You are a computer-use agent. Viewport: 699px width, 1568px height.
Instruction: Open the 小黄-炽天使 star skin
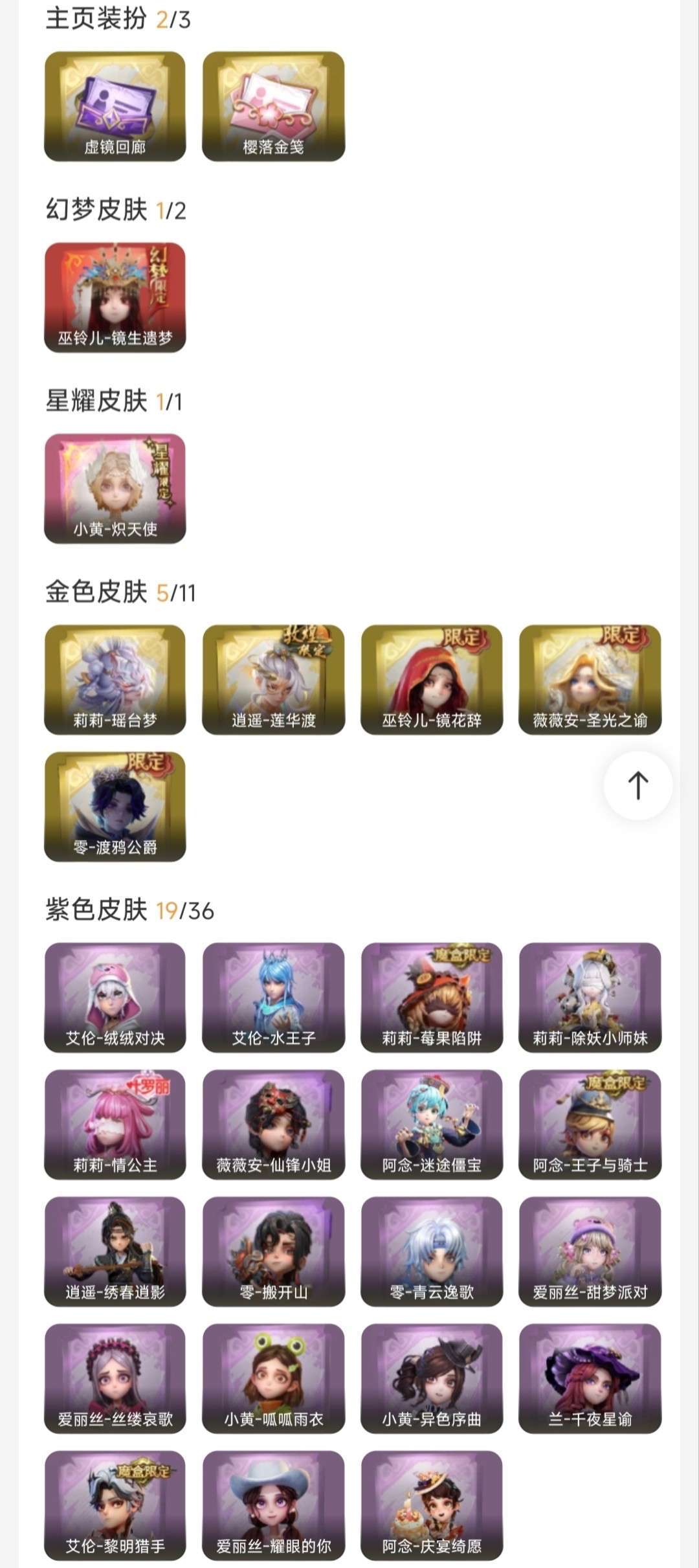coord(115,488)
